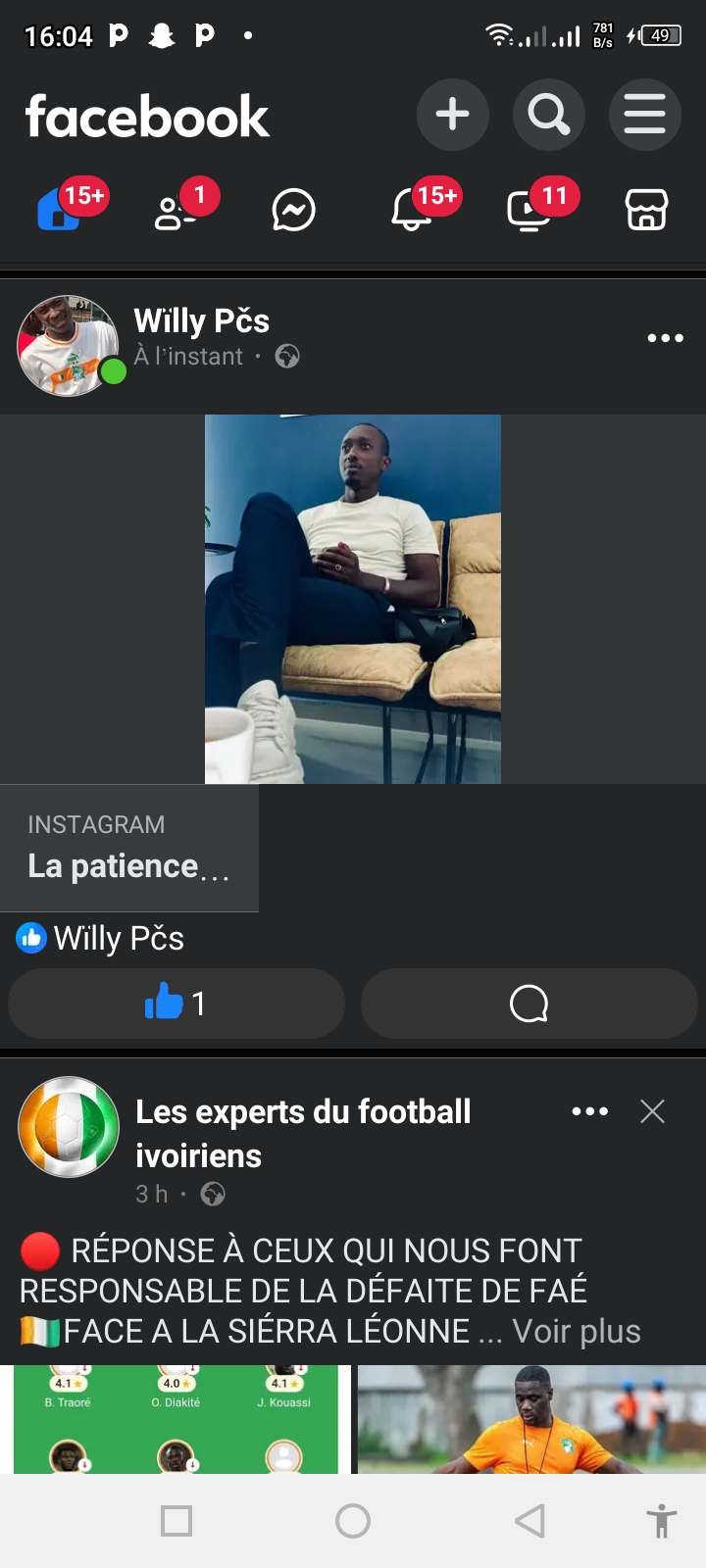Tap the plus icon to create content
706x1568 pixels.
coord(452,115)
